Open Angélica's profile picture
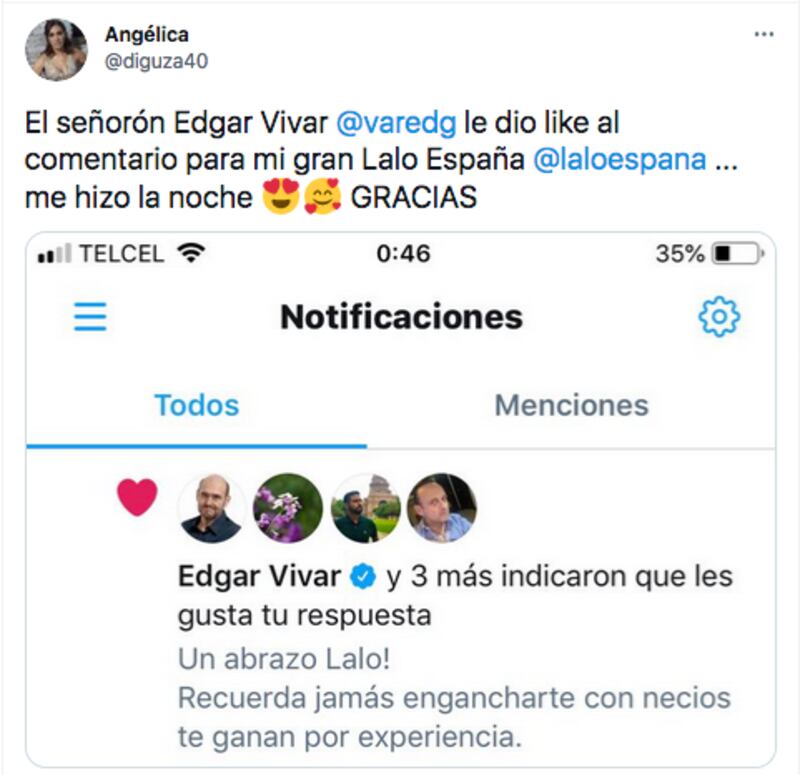 pos(56,48)
